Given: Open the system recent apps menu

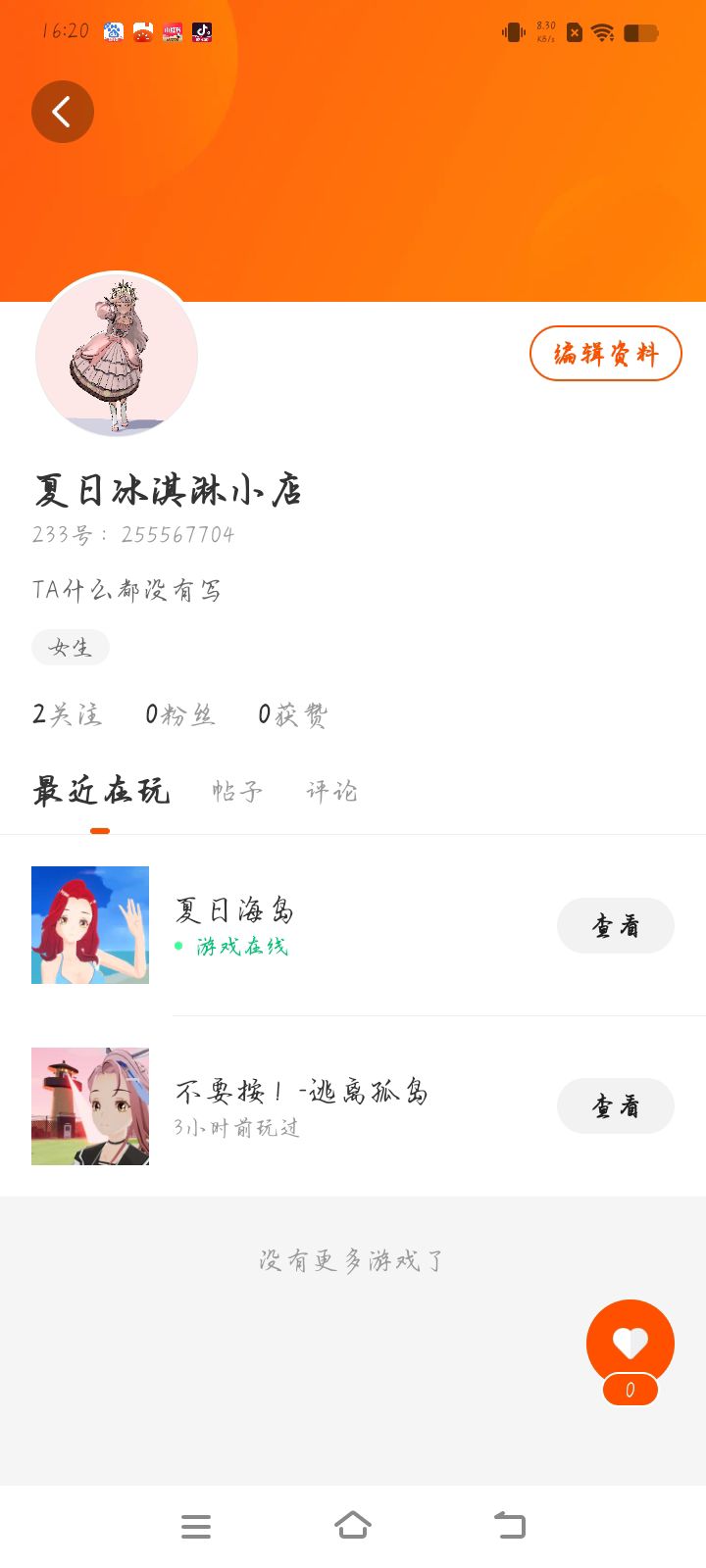Looking at the screenshot, I should (196, 1526).
